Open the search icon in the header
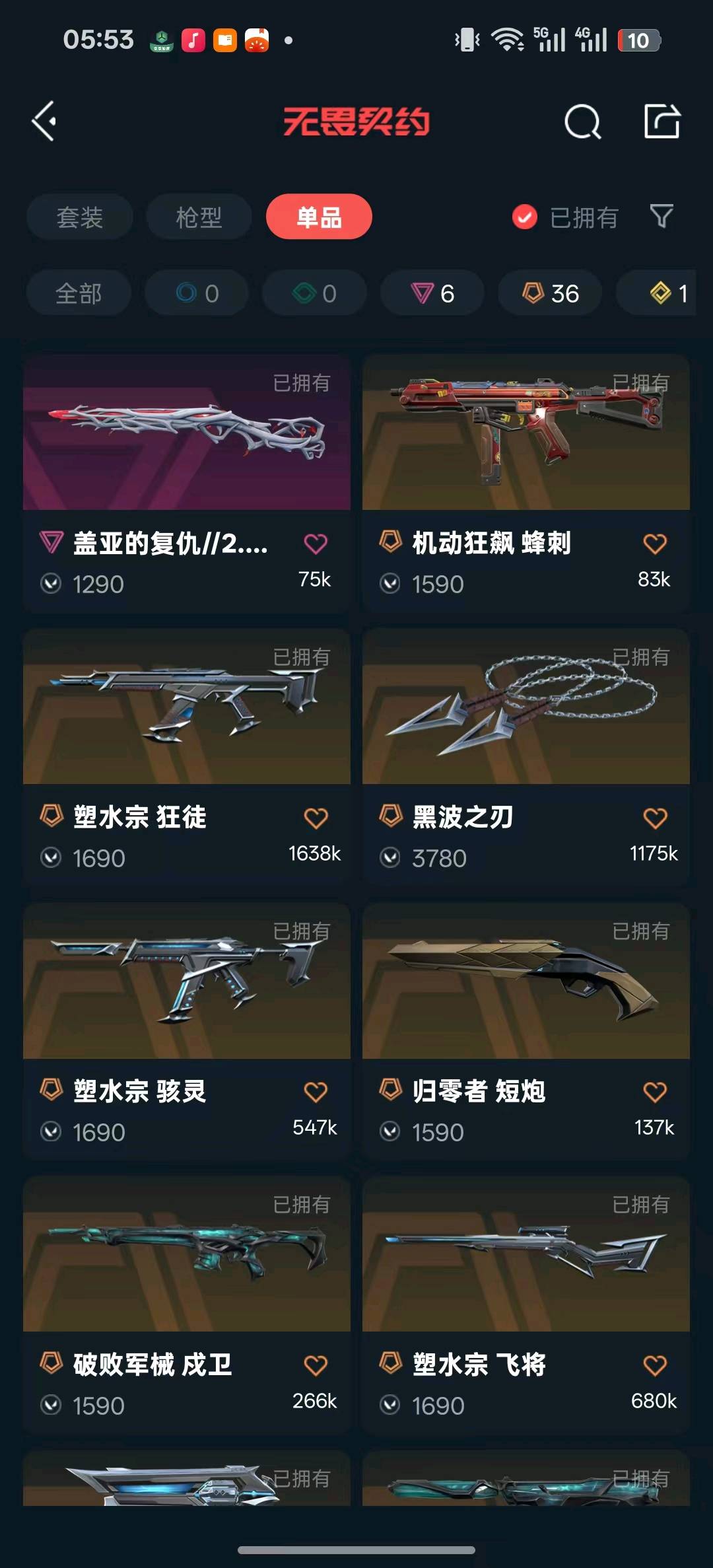Image resolution: width=713 pixels, height=1568 pixels. pyautogui.click(x=582, y=122)
